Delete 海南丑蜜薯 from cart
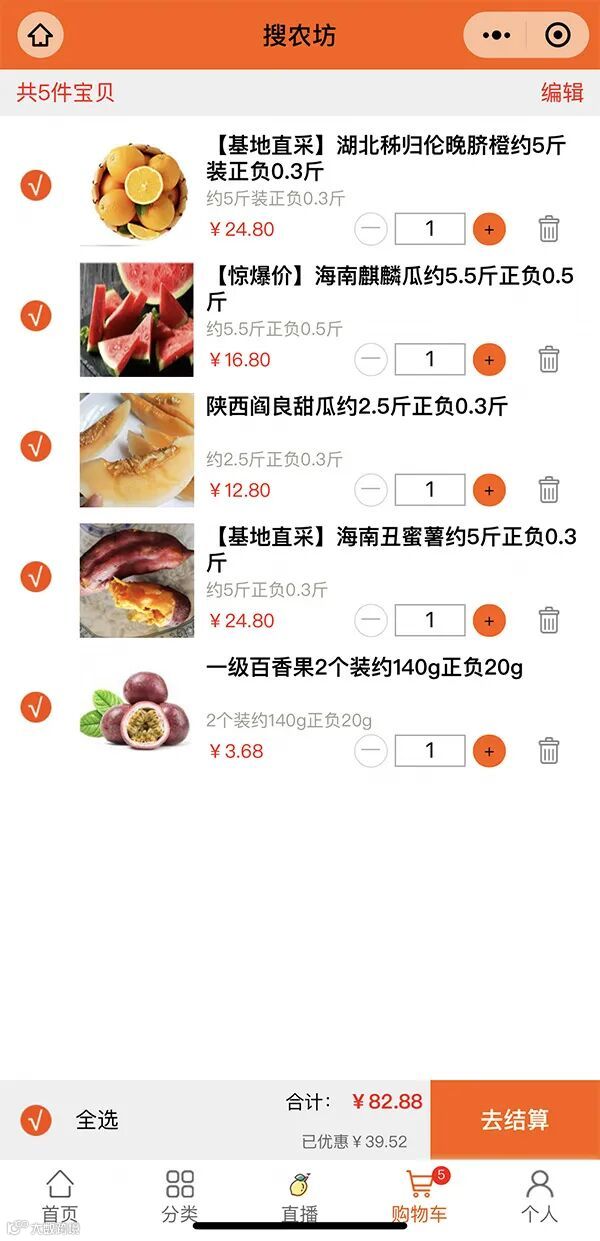Image resolution: width=600 pixels, height=1241 pixels. (549, 620)
